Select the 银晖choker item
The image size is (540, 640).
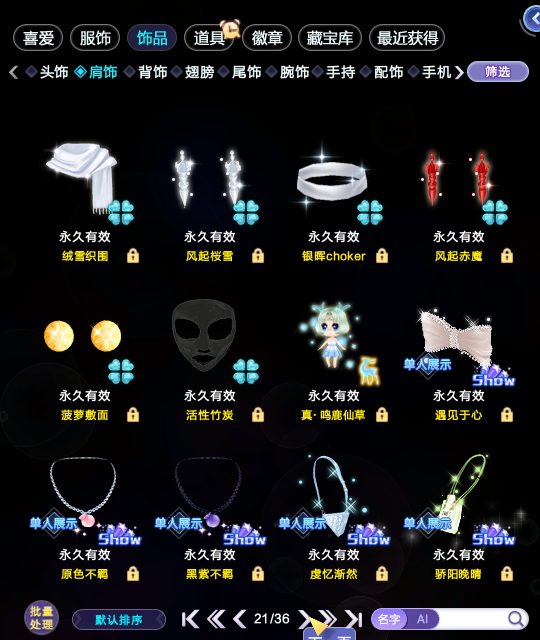333,183
